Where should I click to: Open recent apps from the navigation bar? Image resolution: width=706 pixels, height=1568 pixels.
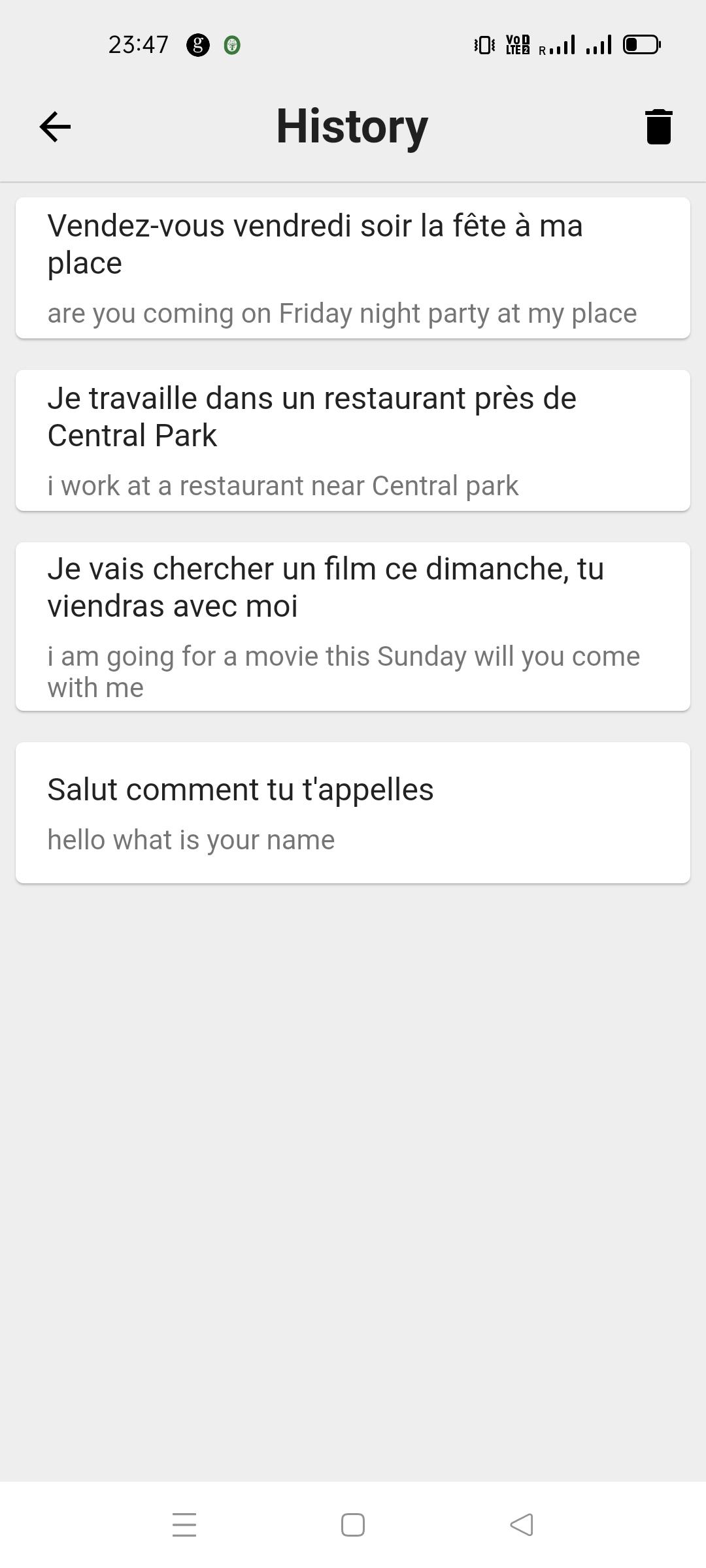click(184, 1525)
